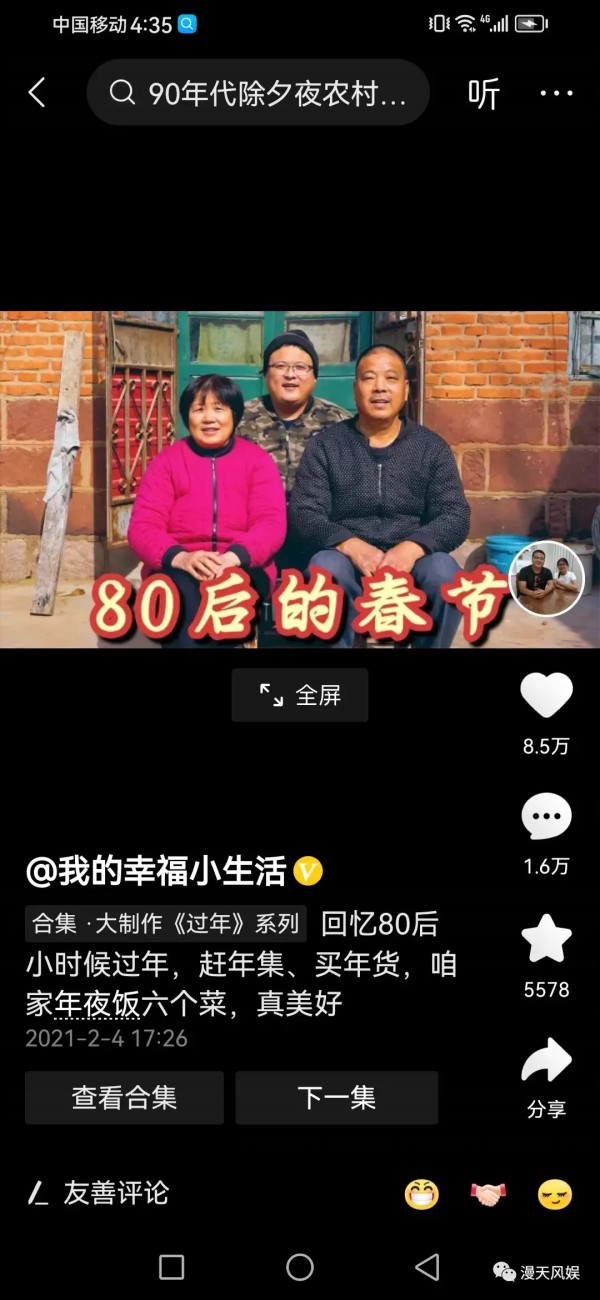Send the smirking face emoji
600x1300 pixels.
pyautogui.click(x=554, y=1194)
